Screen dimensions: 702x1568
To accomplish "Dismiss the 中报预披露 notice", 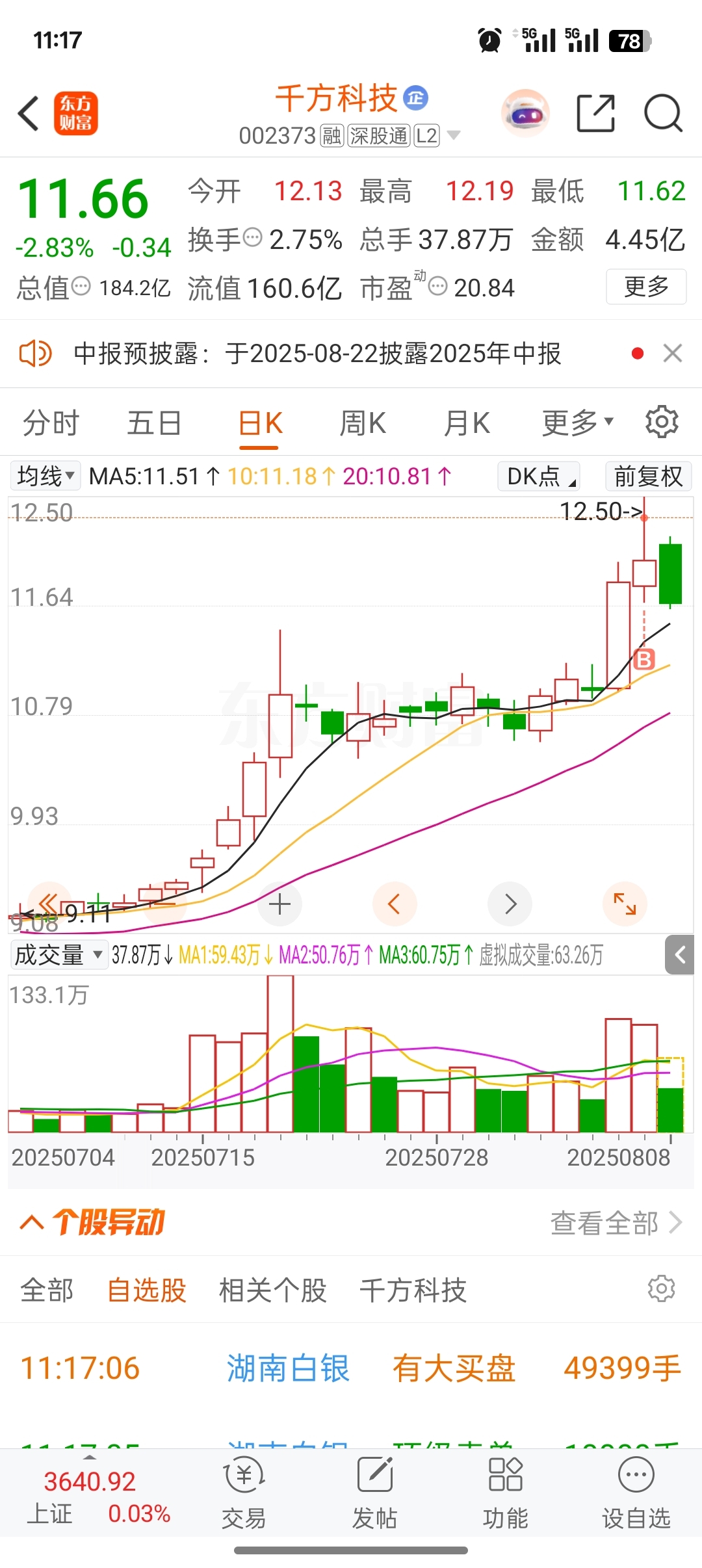I will point(673,354).
